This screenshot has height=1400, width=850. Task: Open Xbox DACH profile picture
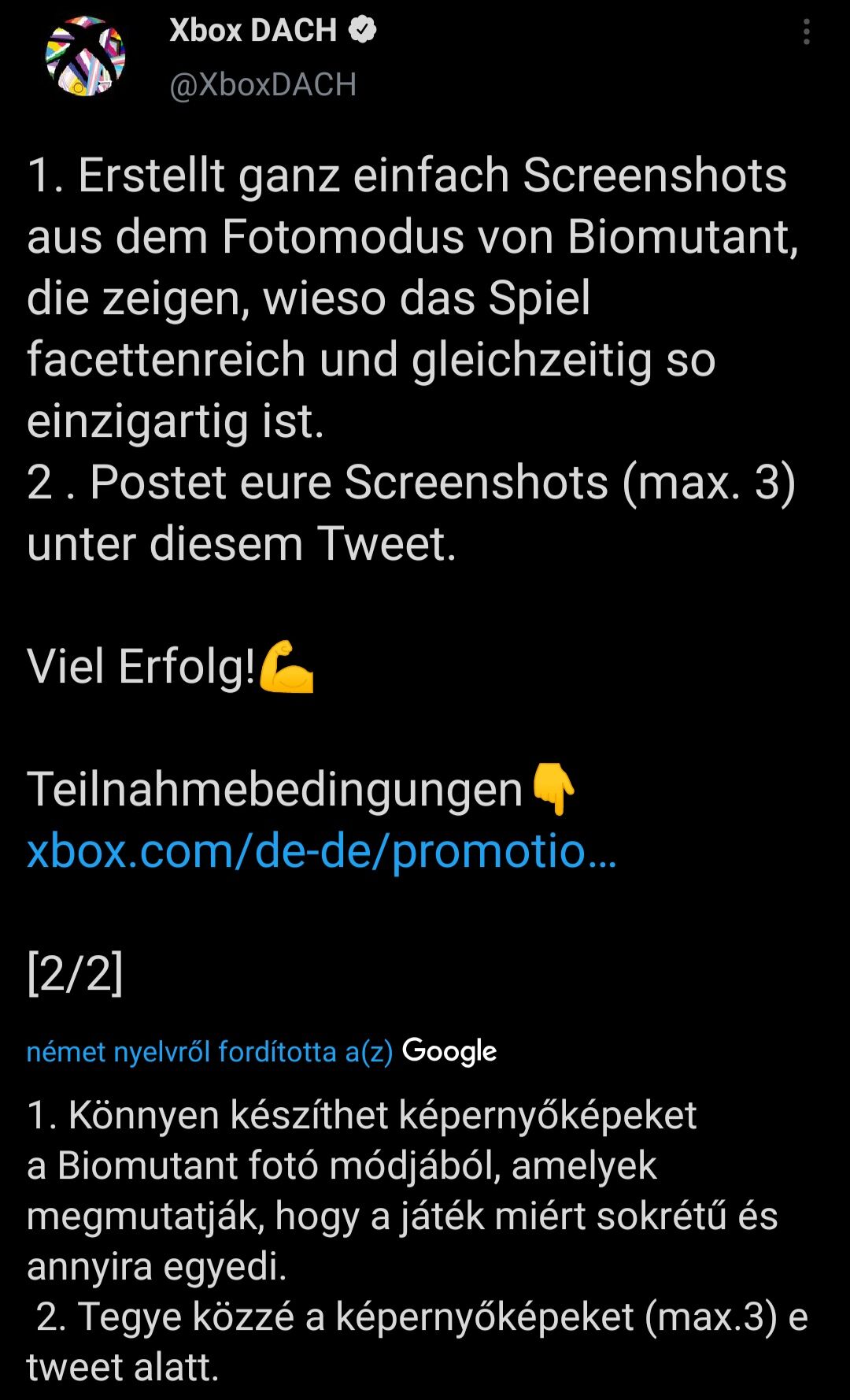coord(86,57)
